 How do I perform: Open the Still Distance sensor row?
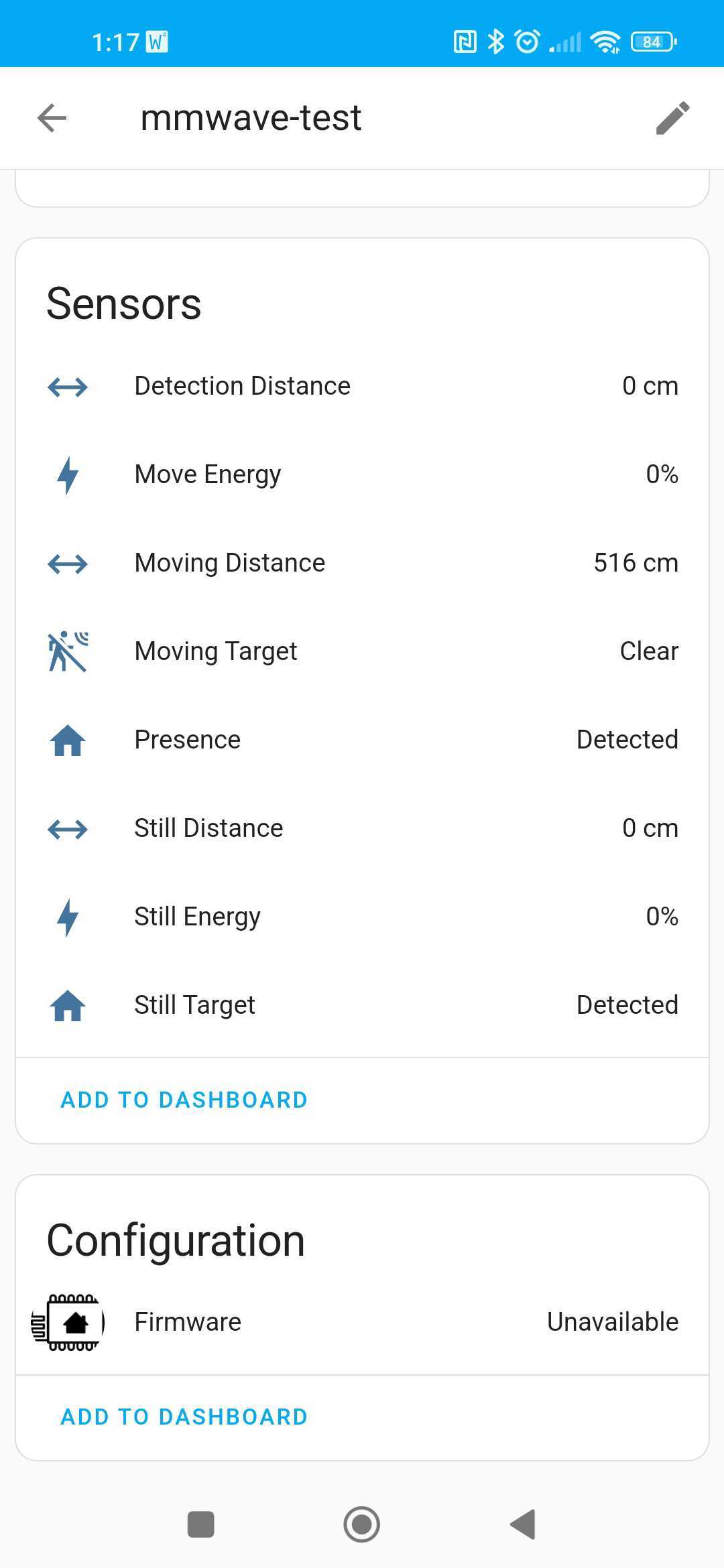pos(362,828)
